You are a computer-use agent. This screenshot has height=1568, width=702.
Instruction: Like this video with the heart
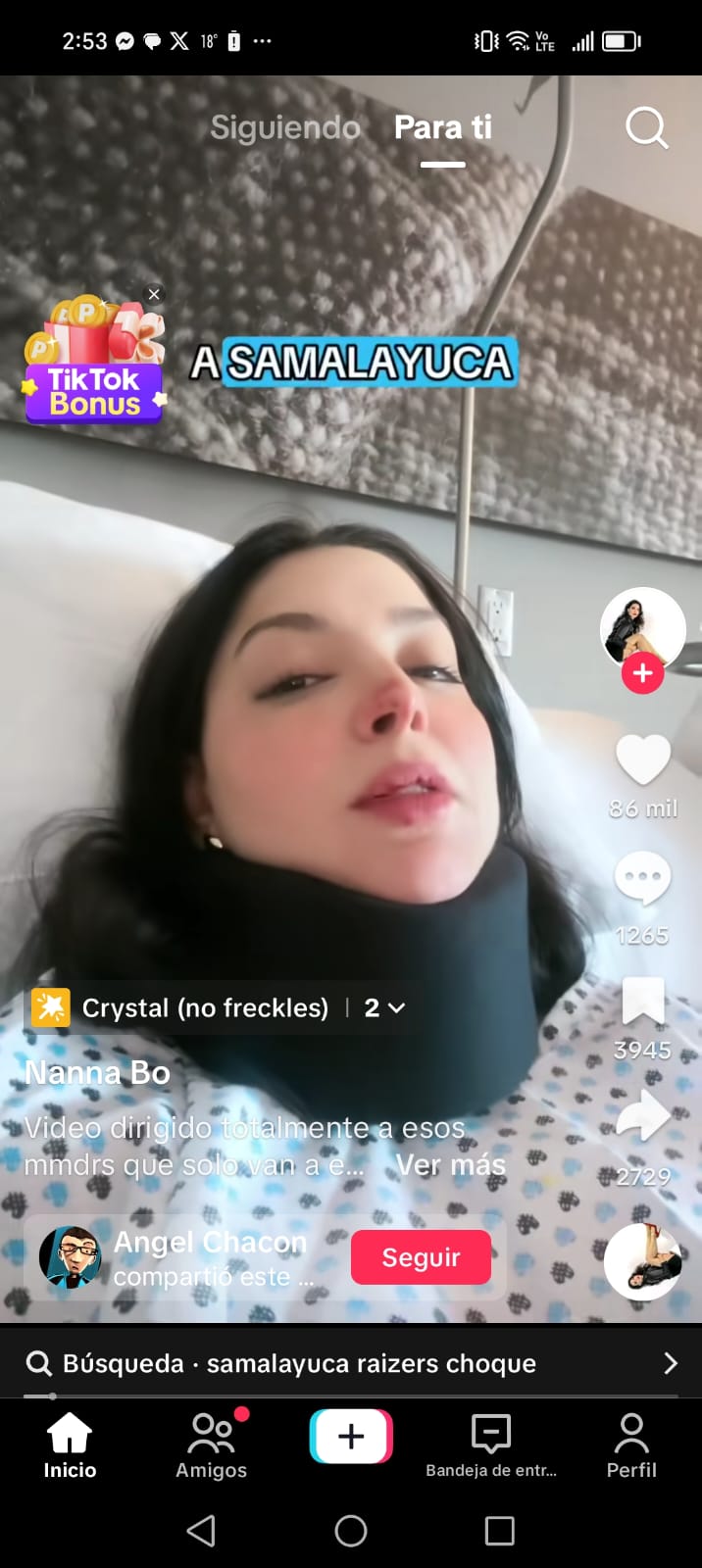click(x=642, y=759)
